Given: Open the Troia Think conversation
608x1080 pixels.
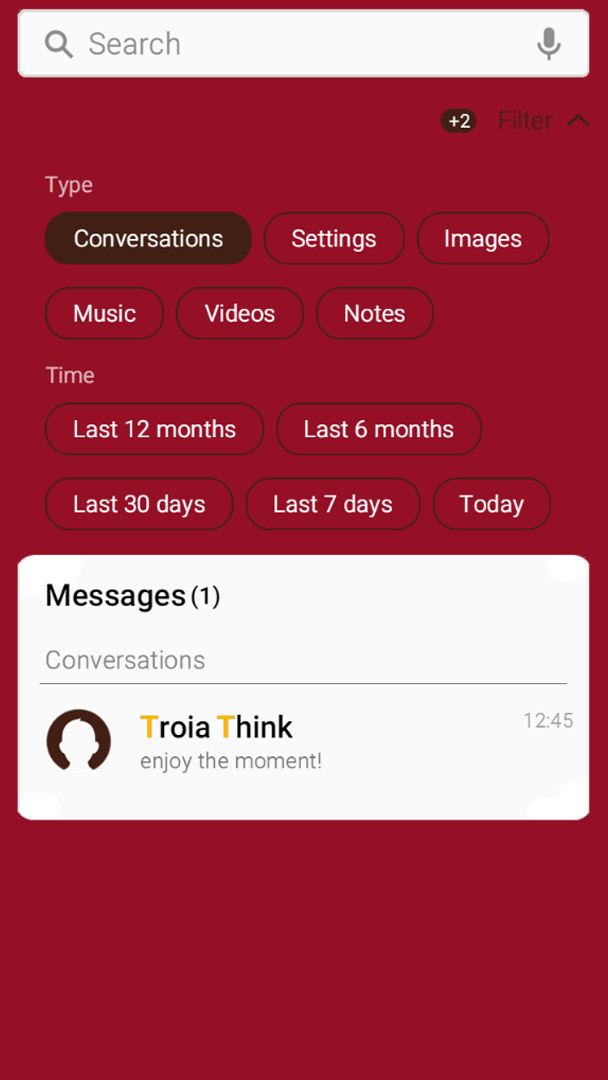Looking at the screenshot, I should click(x=300, y=741).
